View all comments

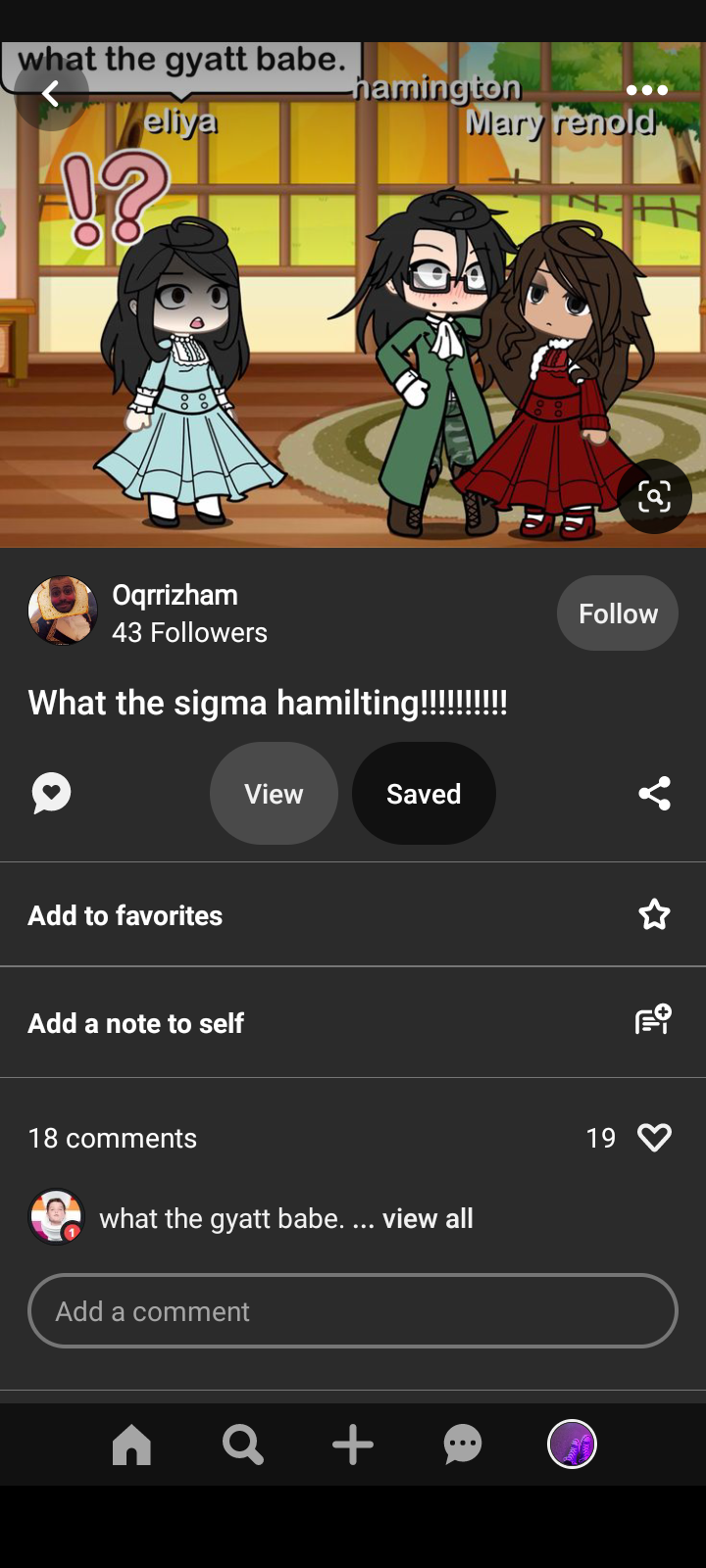click(428, 1218)
